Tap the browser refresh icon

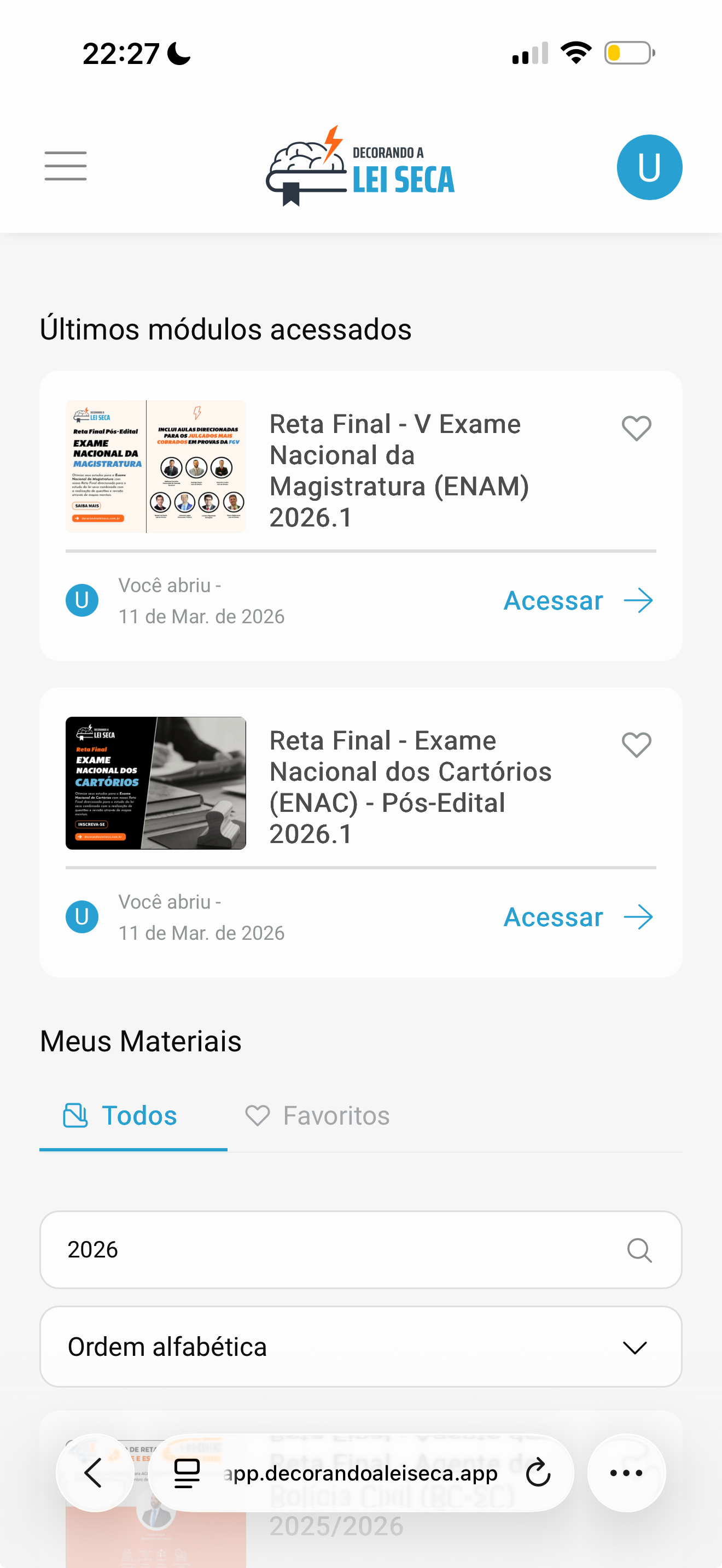[x=538, y=1473]
